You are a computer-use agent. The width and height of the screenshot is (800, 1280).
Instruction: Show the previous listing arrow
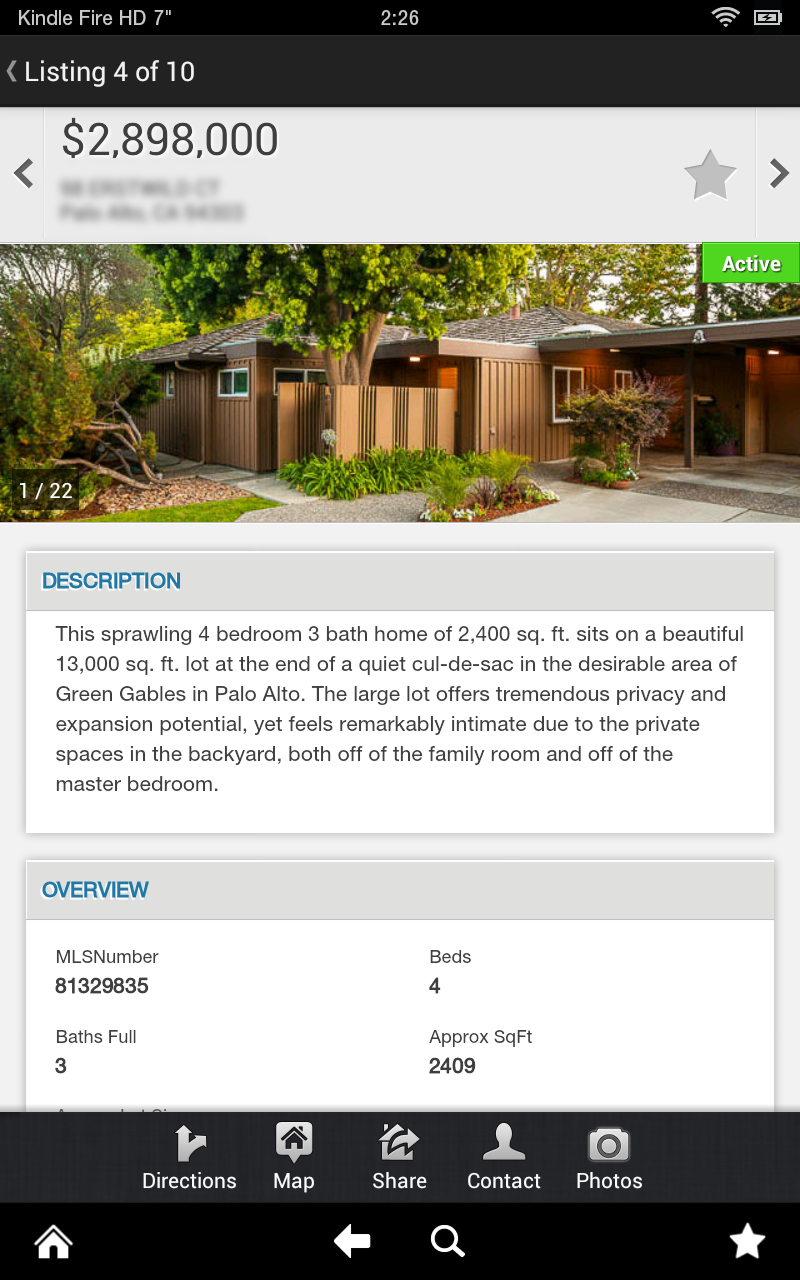pos(23,174)
